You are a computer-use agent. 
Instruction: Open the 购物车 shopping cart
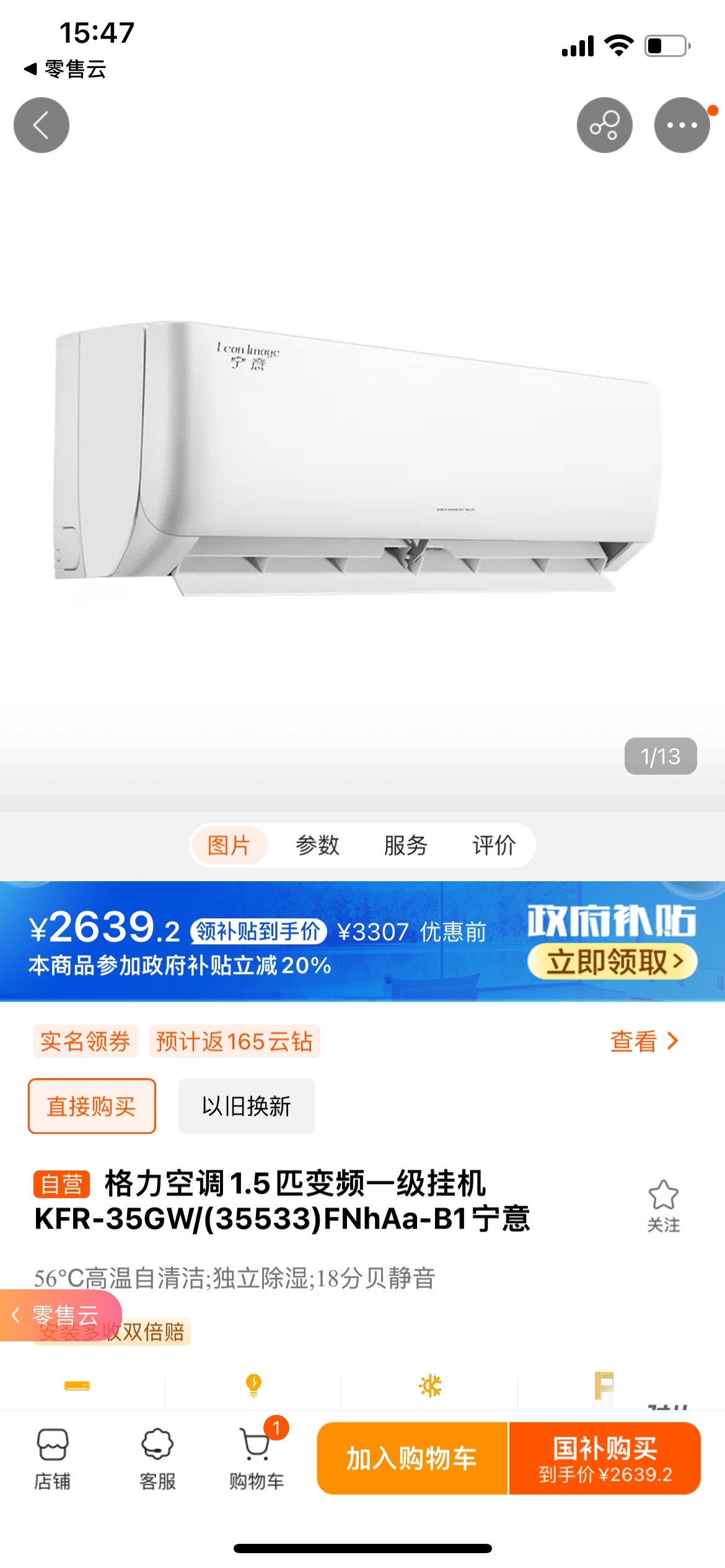[x=256, y=1459]
